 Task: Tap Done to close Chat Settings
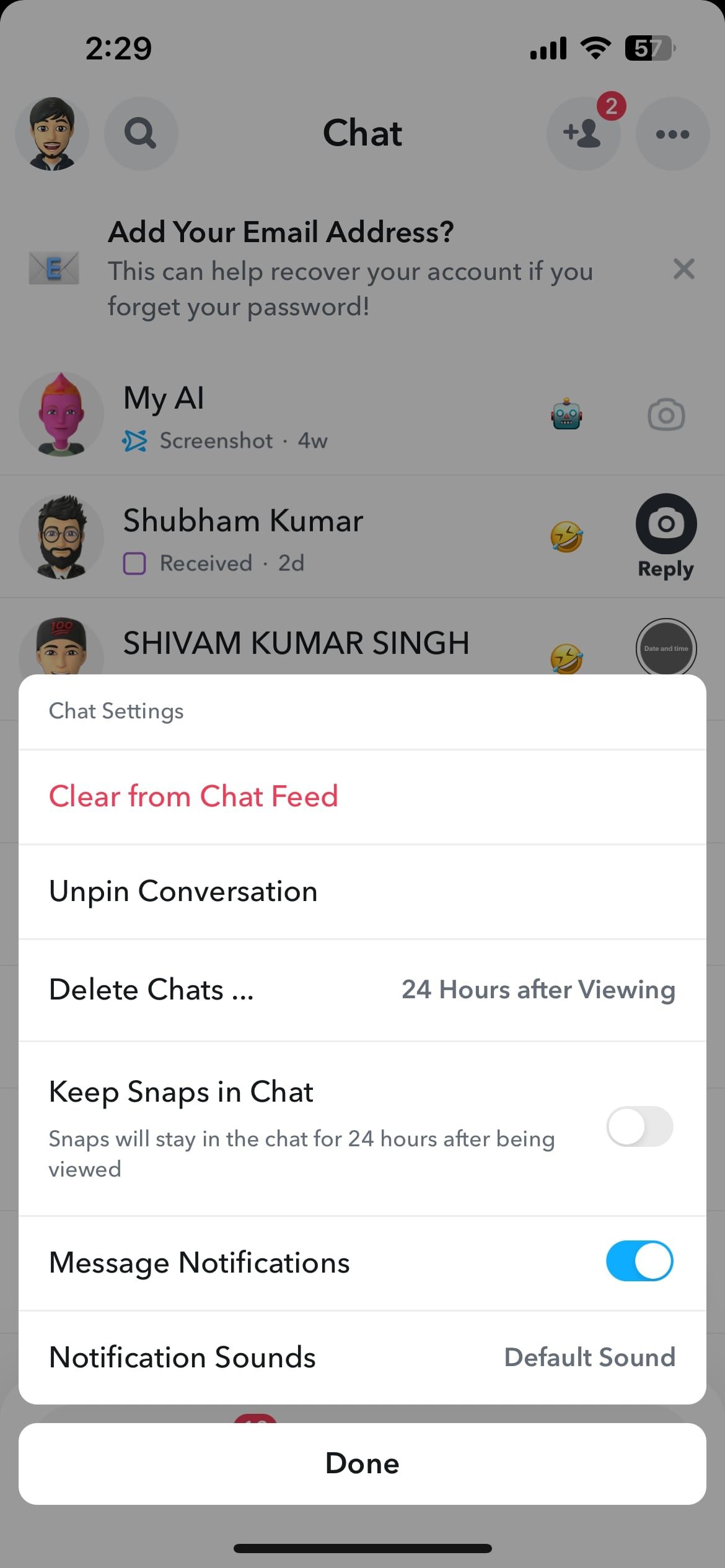tap(362, 1464)
